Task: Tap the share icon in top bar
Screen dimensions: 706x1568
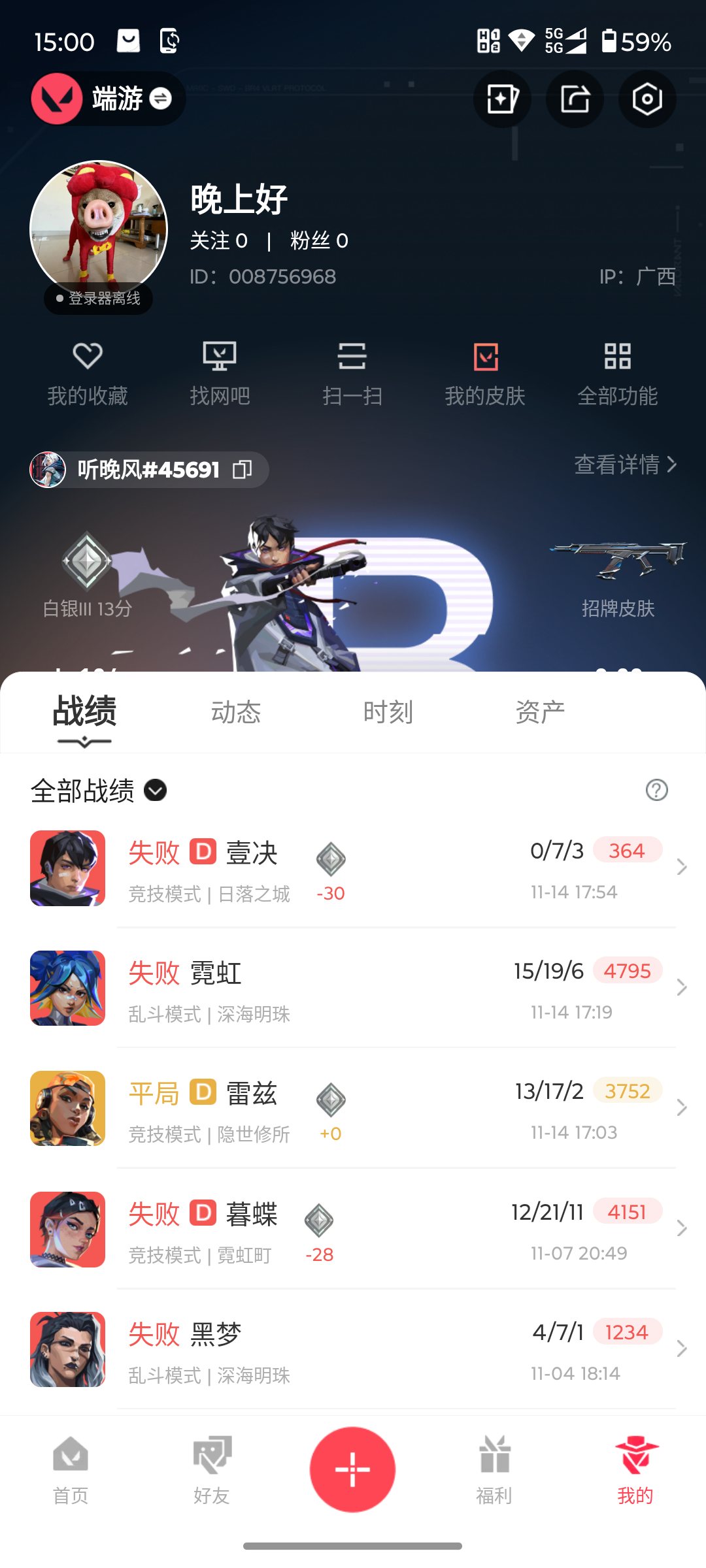Action: point(575,99)
